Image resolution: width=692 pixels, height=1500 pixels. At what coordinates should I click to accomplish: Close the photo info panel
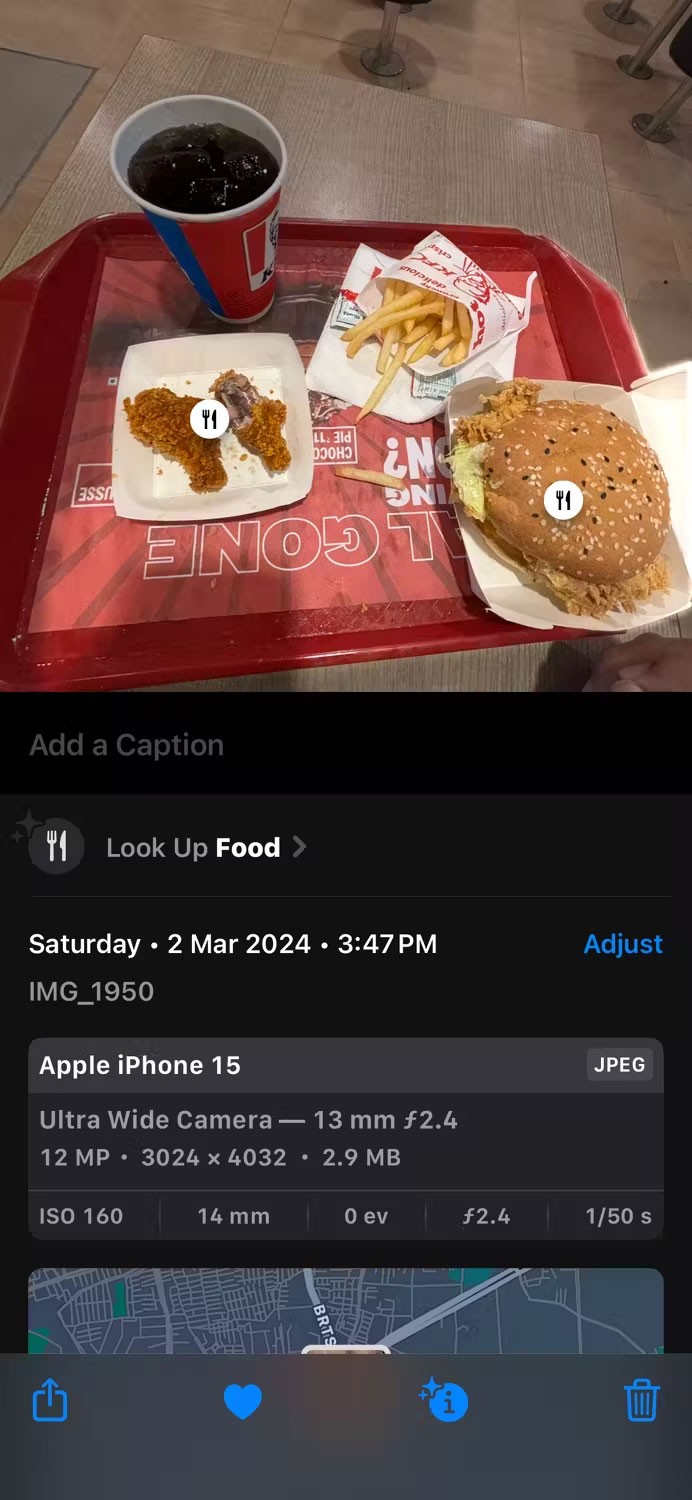coord(444,1401)
